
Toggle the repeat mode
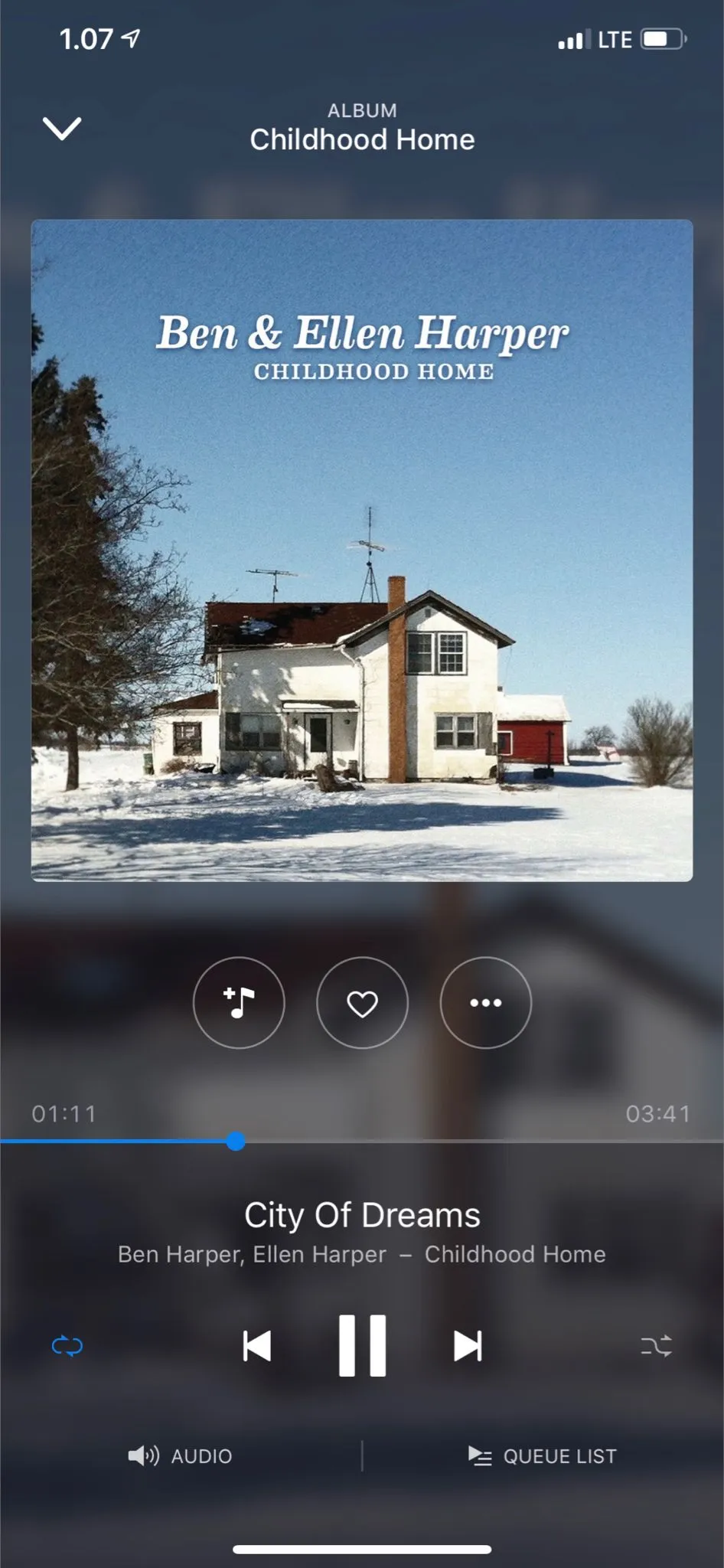(67, 1346)
